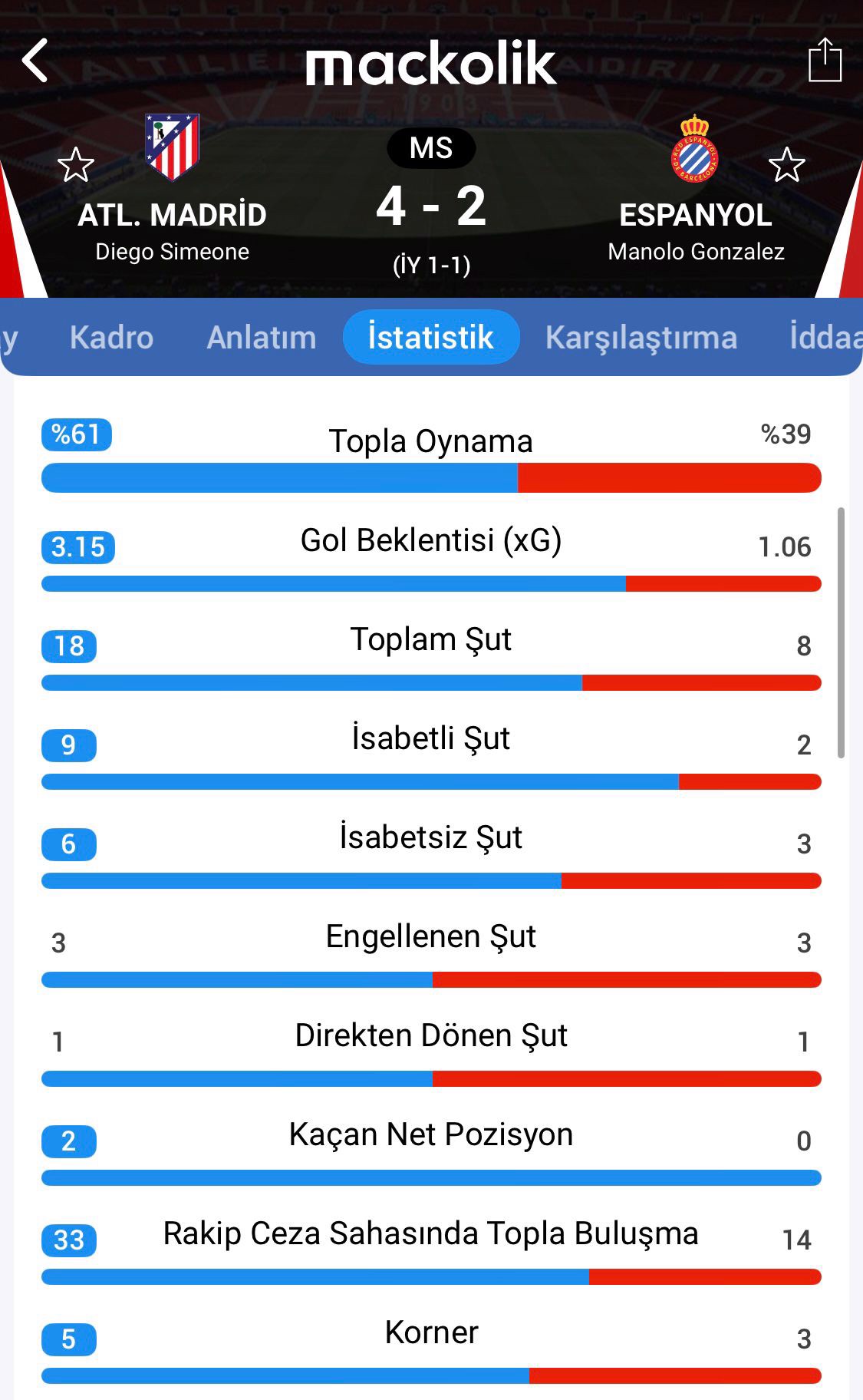863x1400 pixels.
Task: Go back using the arrow icon
Action: 35,61
